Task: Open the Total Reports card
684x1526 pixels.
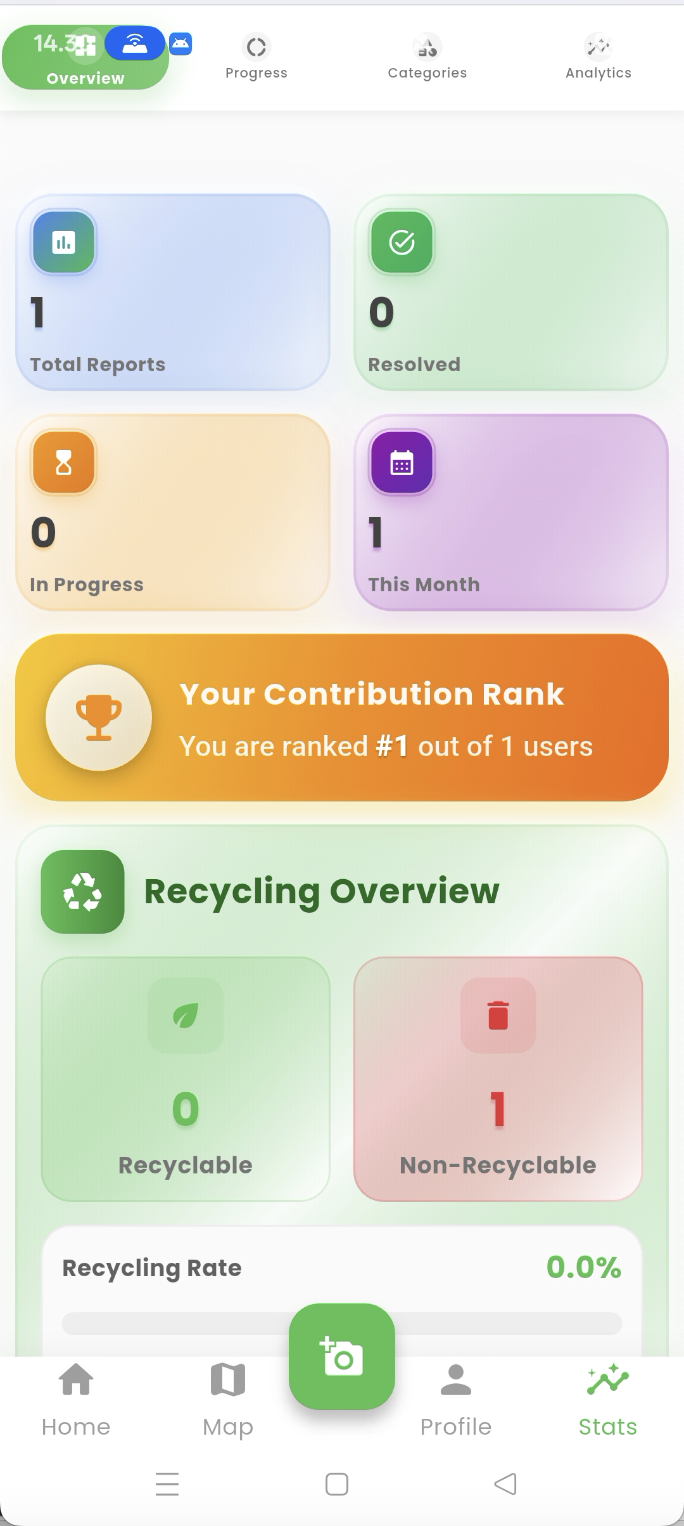Action: point(172,292)
